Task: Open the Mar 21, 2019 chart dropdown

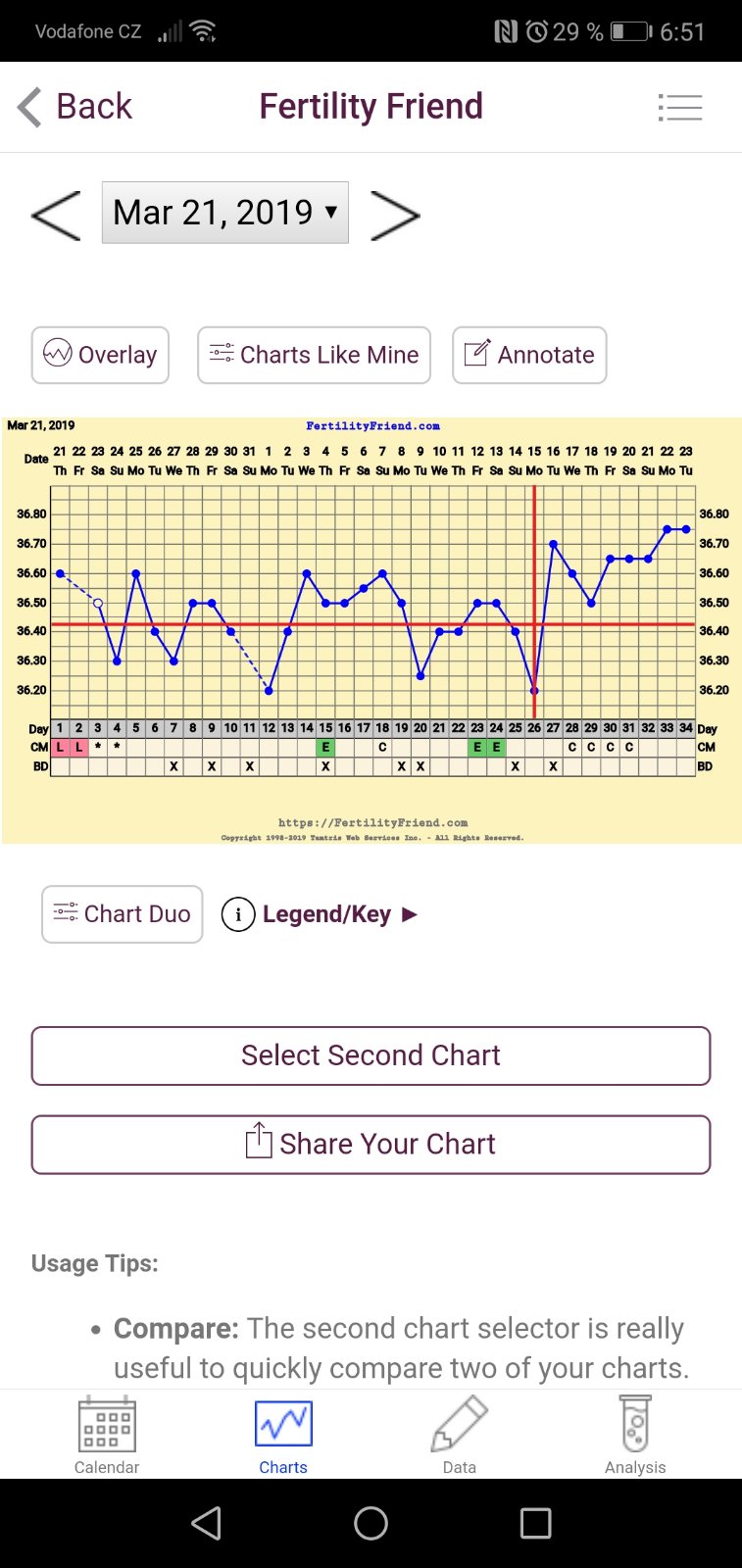Action: pos(225,212)
